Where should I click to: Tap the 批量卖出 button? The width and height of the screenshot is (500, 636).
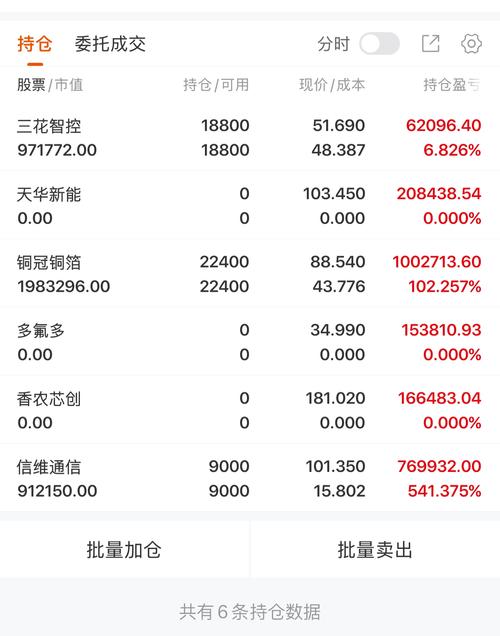click(375, 550)
